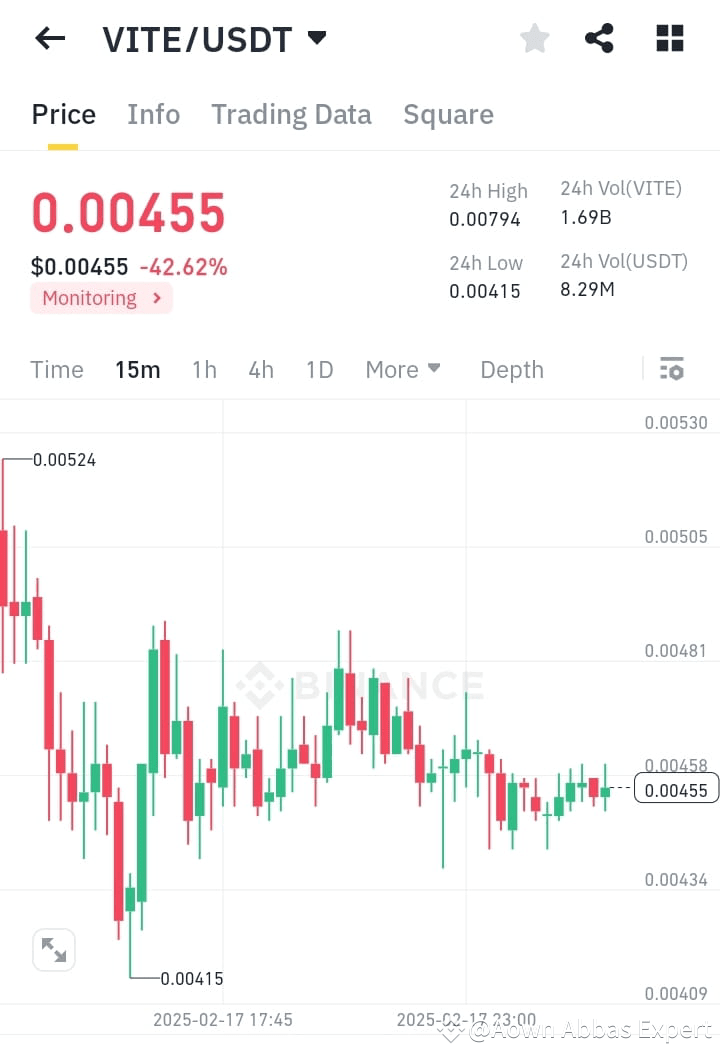Switch to the 1h interval view
720x1052 pixels.
click(x=203, y=369)
